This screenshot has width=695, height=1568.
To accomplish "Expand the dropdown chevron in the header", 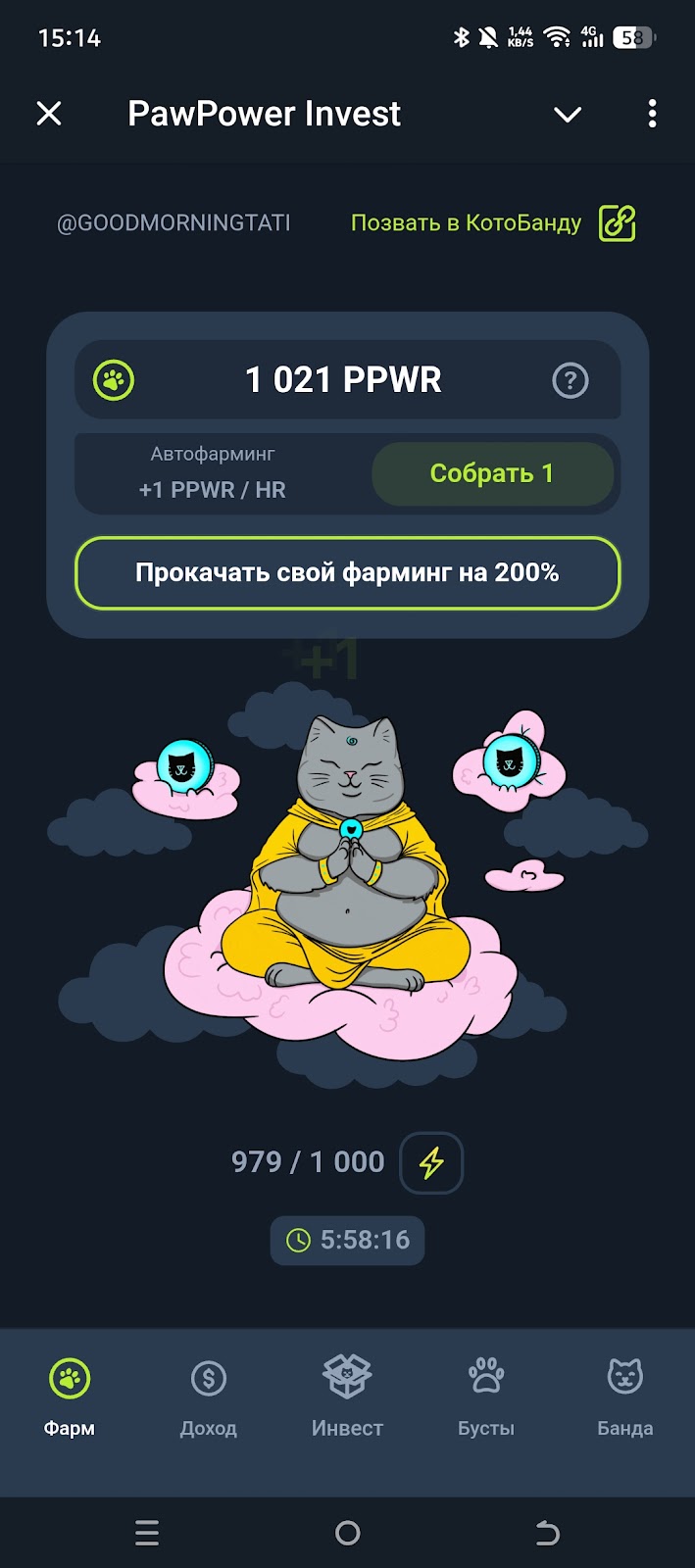I will (x=568, y=115).
